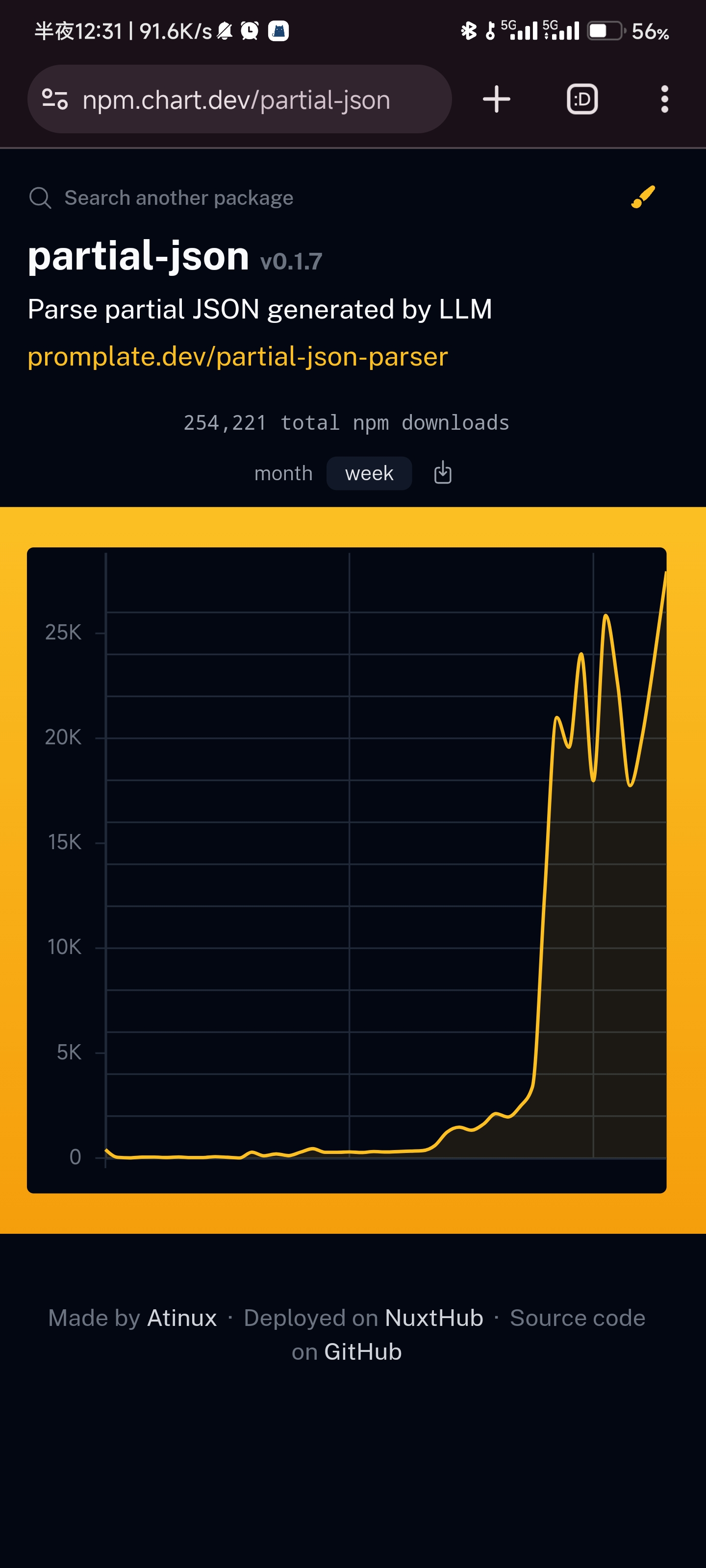The image size is (706, 1568).
Task: Open the GitHub source code link
Action: coord(362,1352)
